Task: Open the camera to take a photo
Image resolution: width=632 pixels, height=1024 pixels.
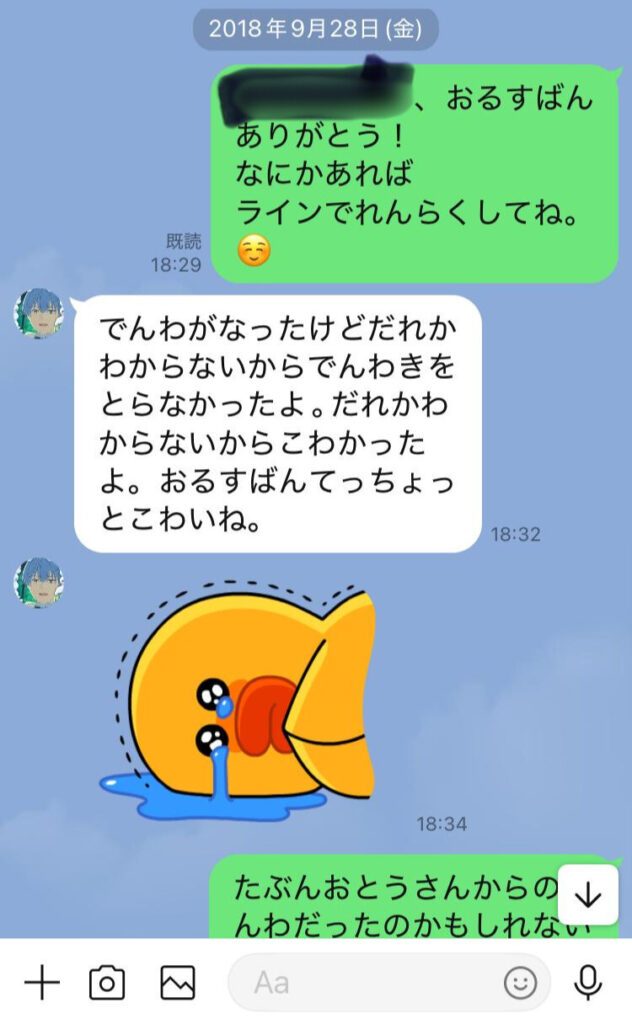Action: (107, 984)
